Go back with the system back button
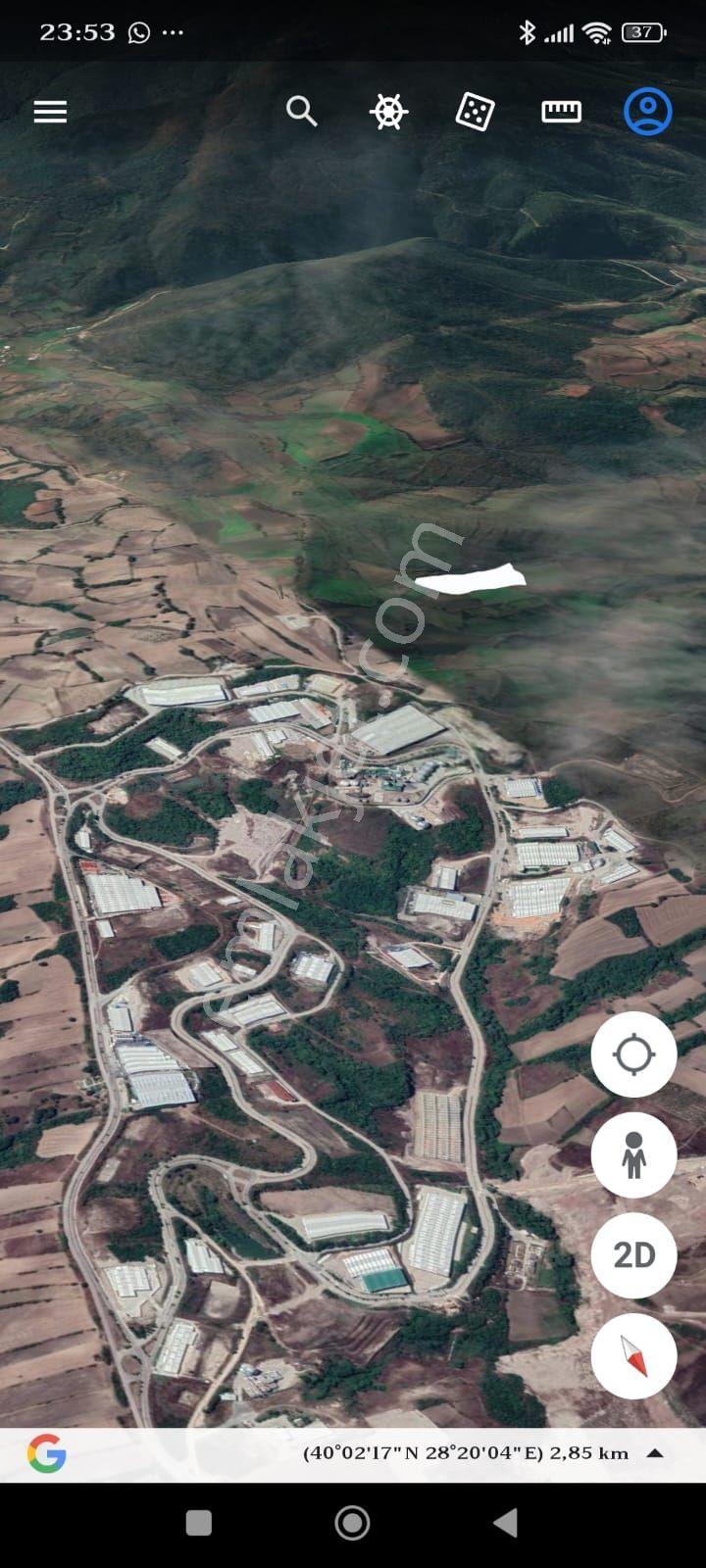706x1568 pixels. [x=505, y=1523]
